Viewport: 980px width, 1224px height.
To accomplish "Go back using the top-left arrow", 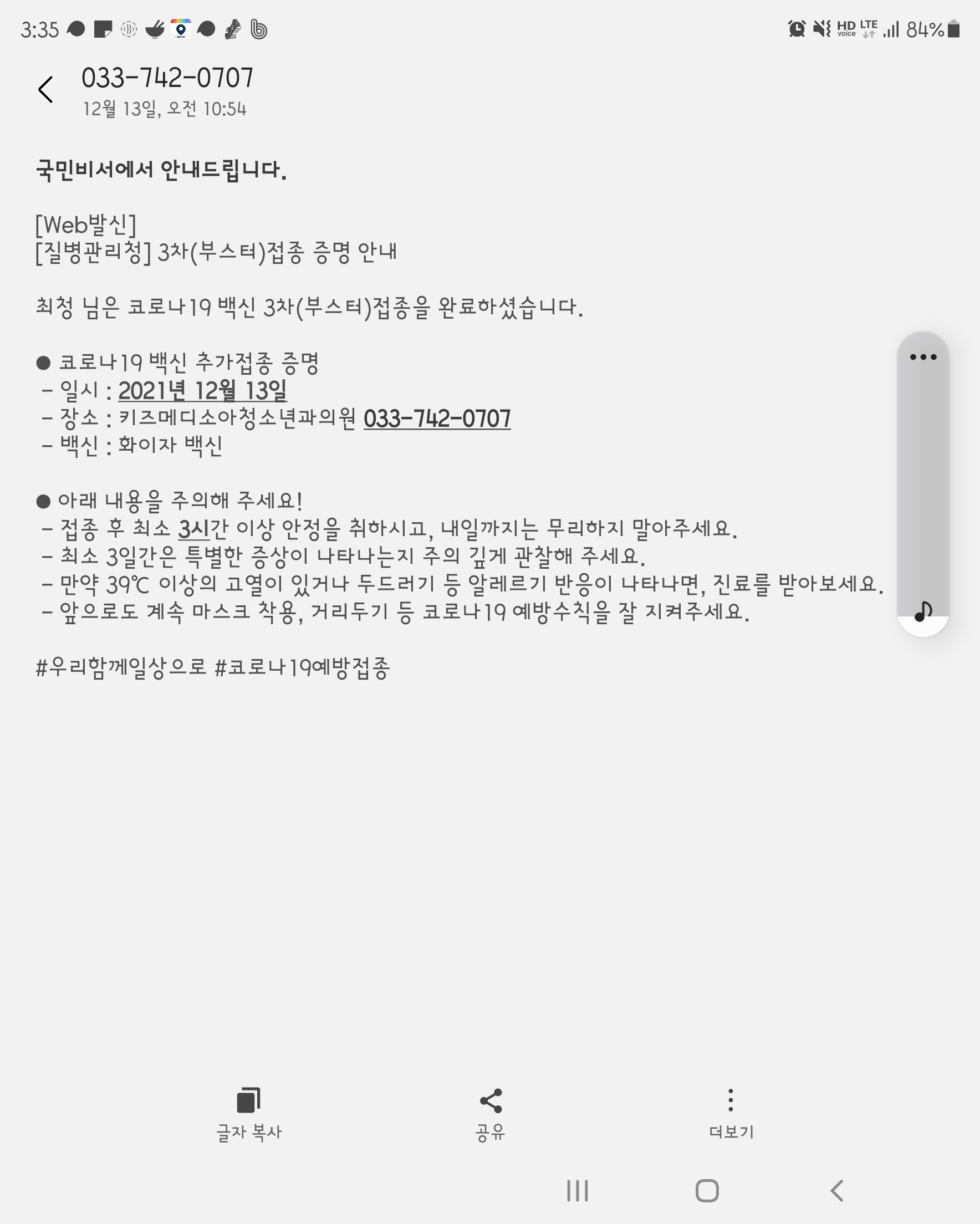I will tap(45, 90).
